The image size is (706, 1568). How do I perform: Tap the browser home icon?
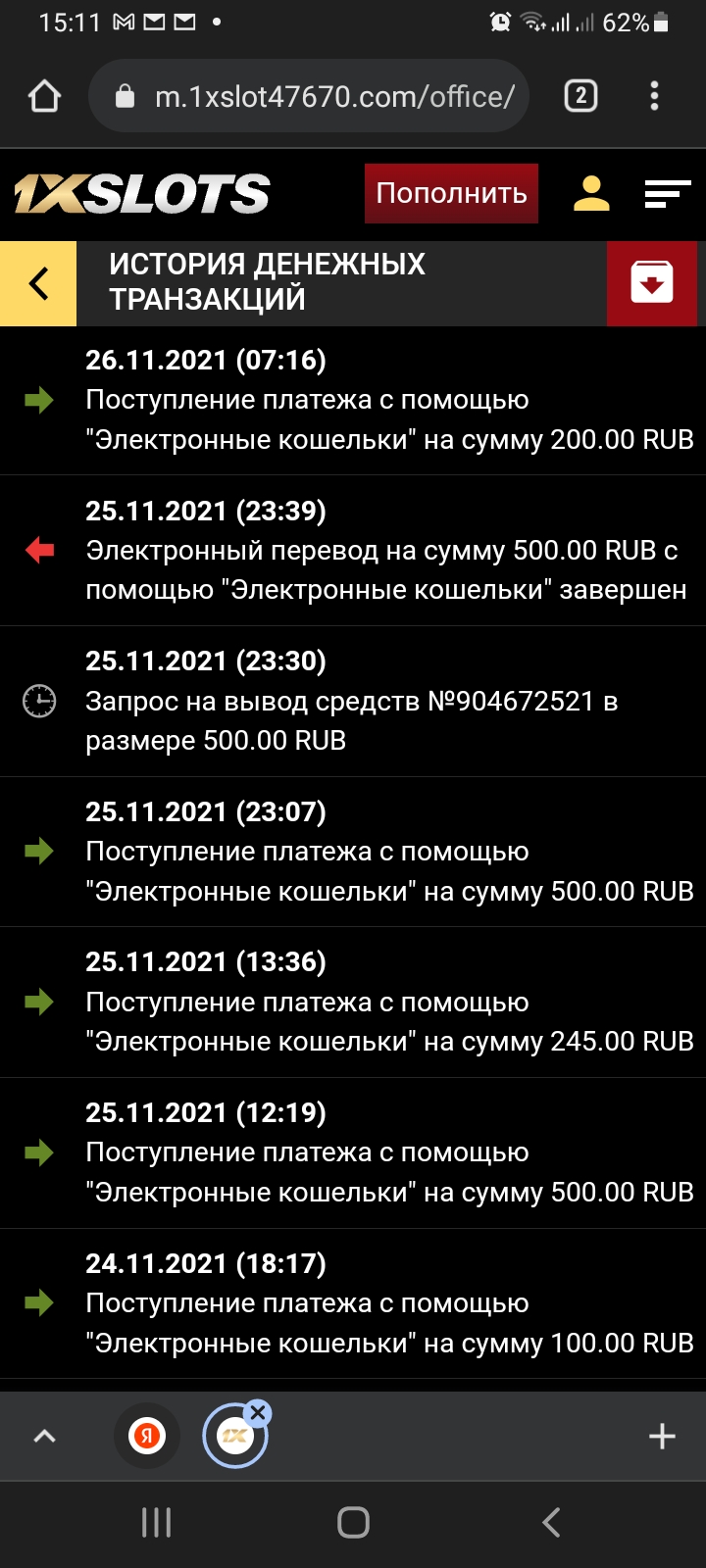(x=45, y=97)
